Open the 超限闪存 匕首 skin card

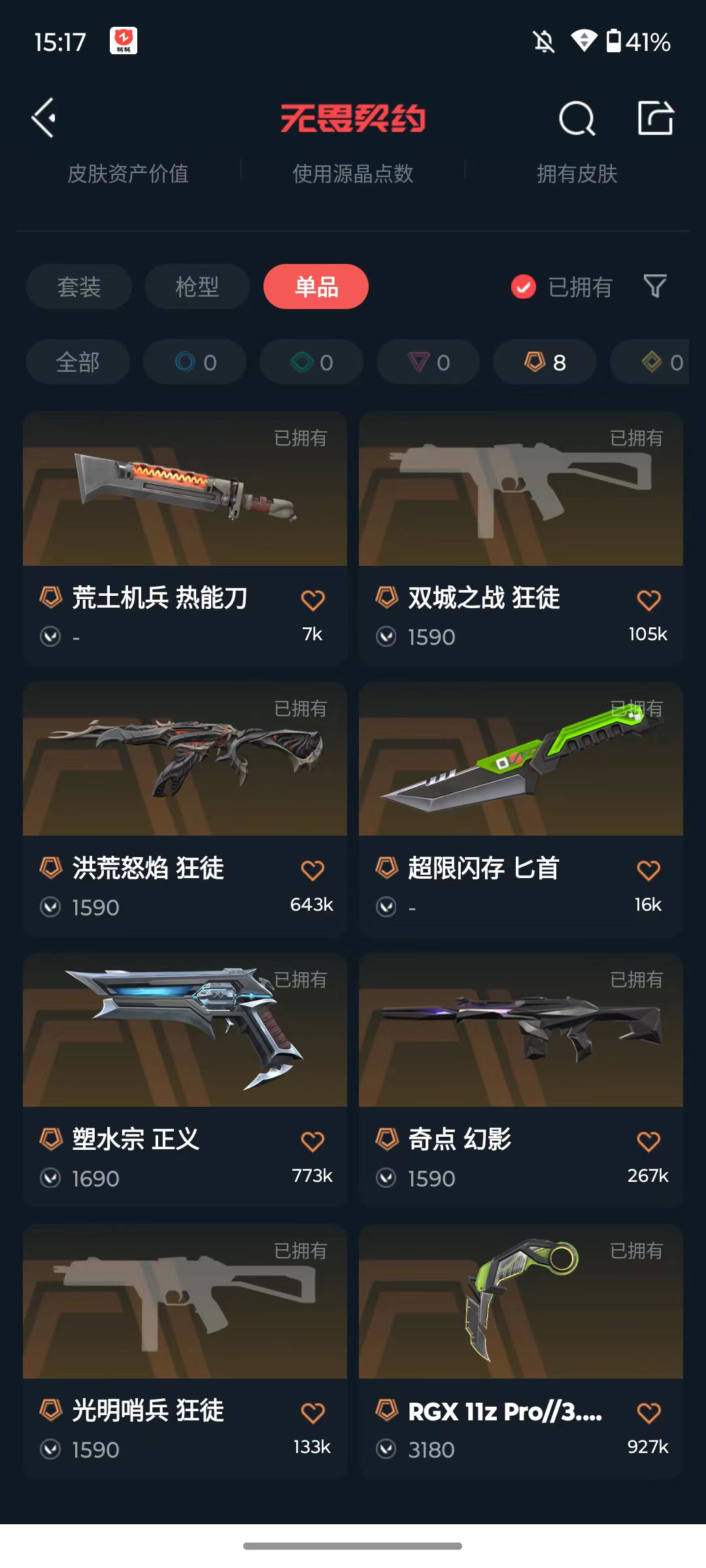(521, 809)
